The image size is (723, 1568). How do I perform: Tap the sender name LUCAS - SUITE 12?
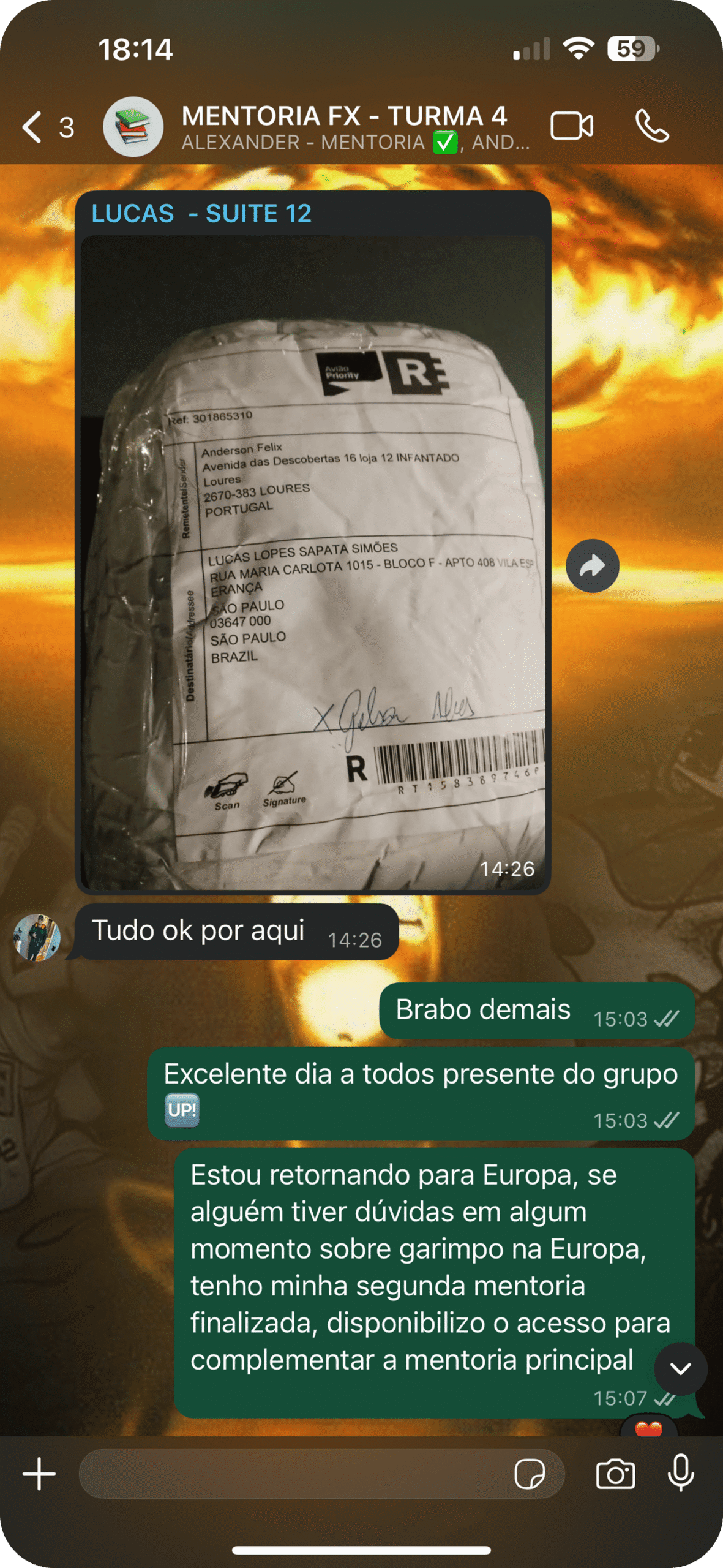[201, 214]
